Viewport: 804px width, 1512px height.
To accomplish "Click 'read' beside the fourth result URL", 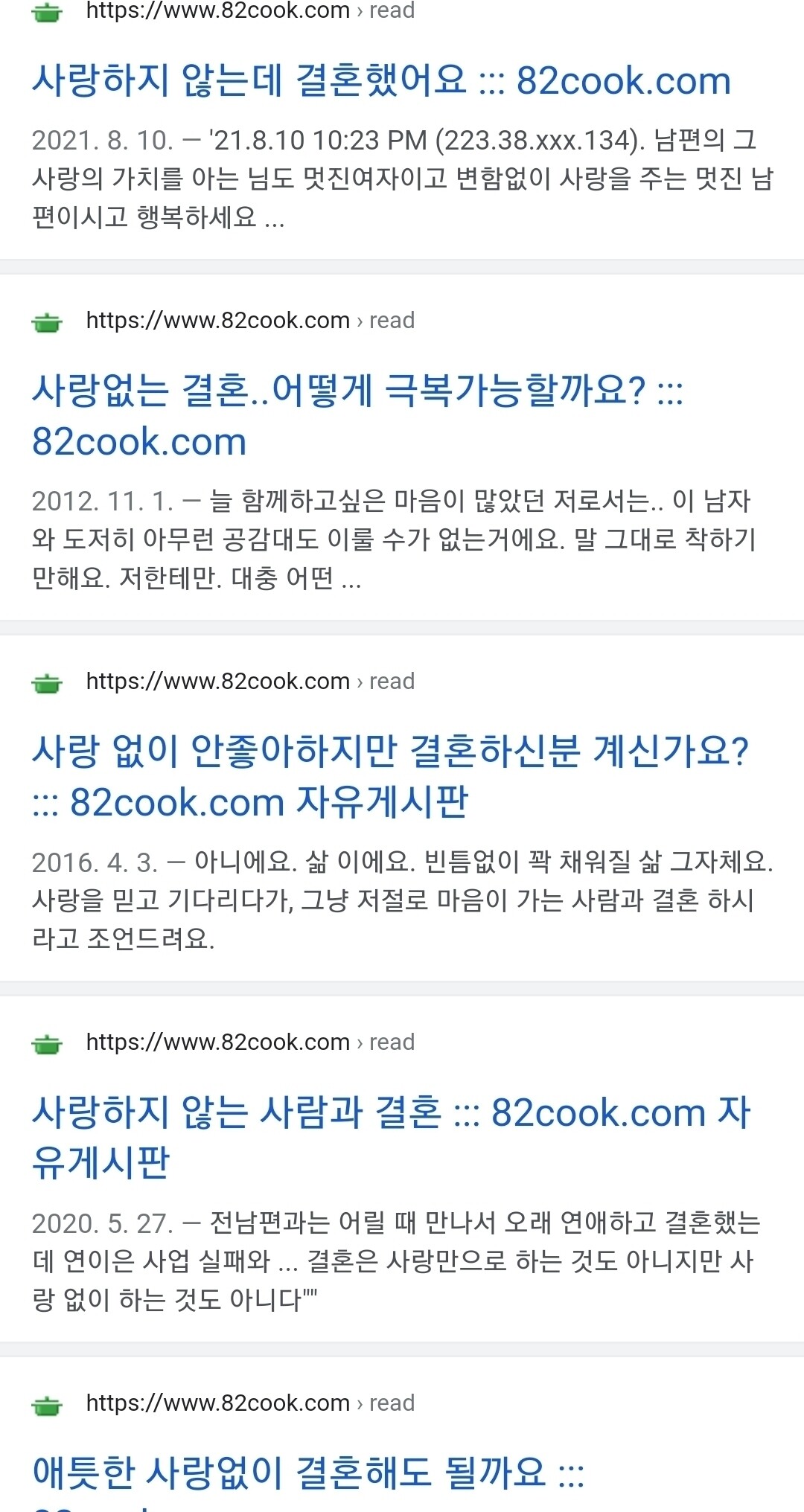I will [393, 1042].
